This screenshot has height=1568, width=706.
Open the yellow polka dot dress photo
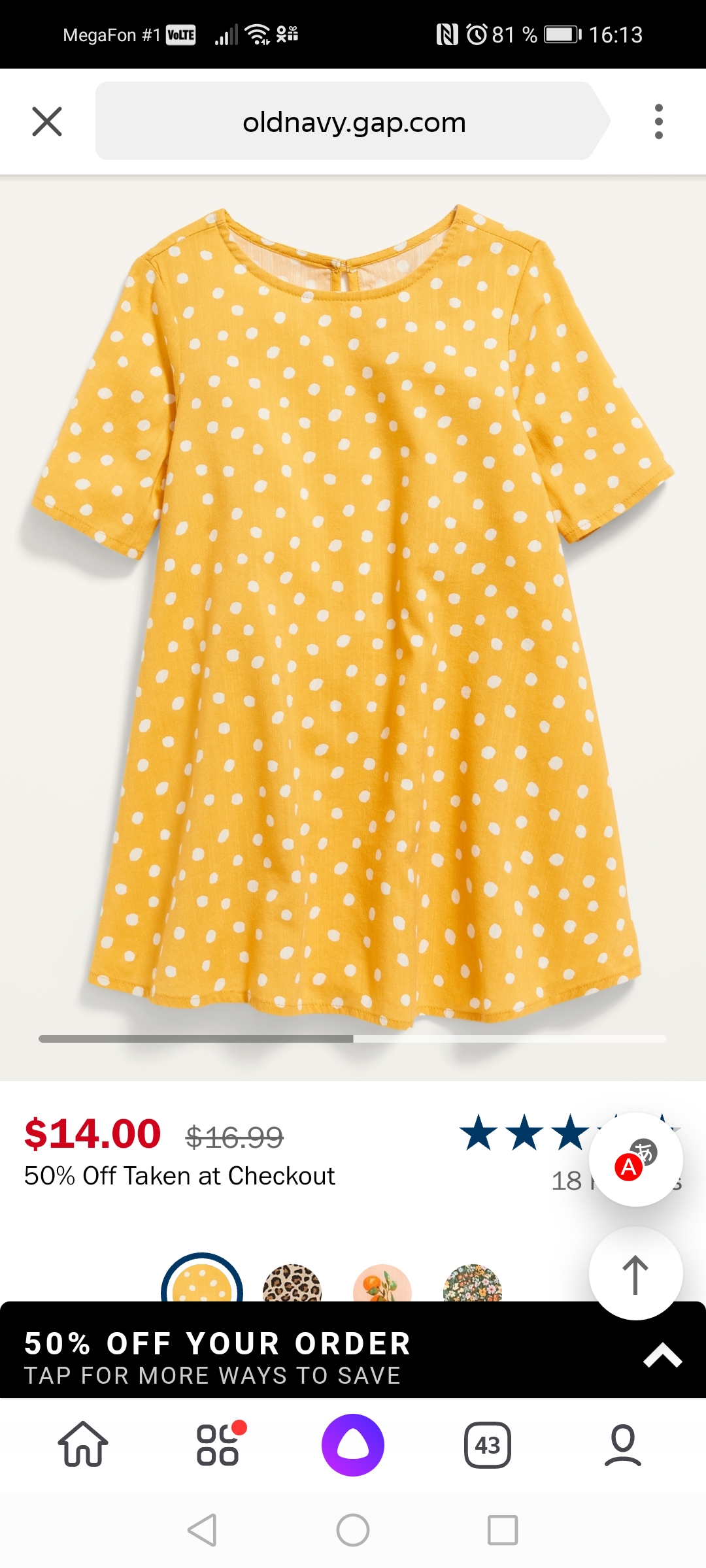click(x=353, y=617)
